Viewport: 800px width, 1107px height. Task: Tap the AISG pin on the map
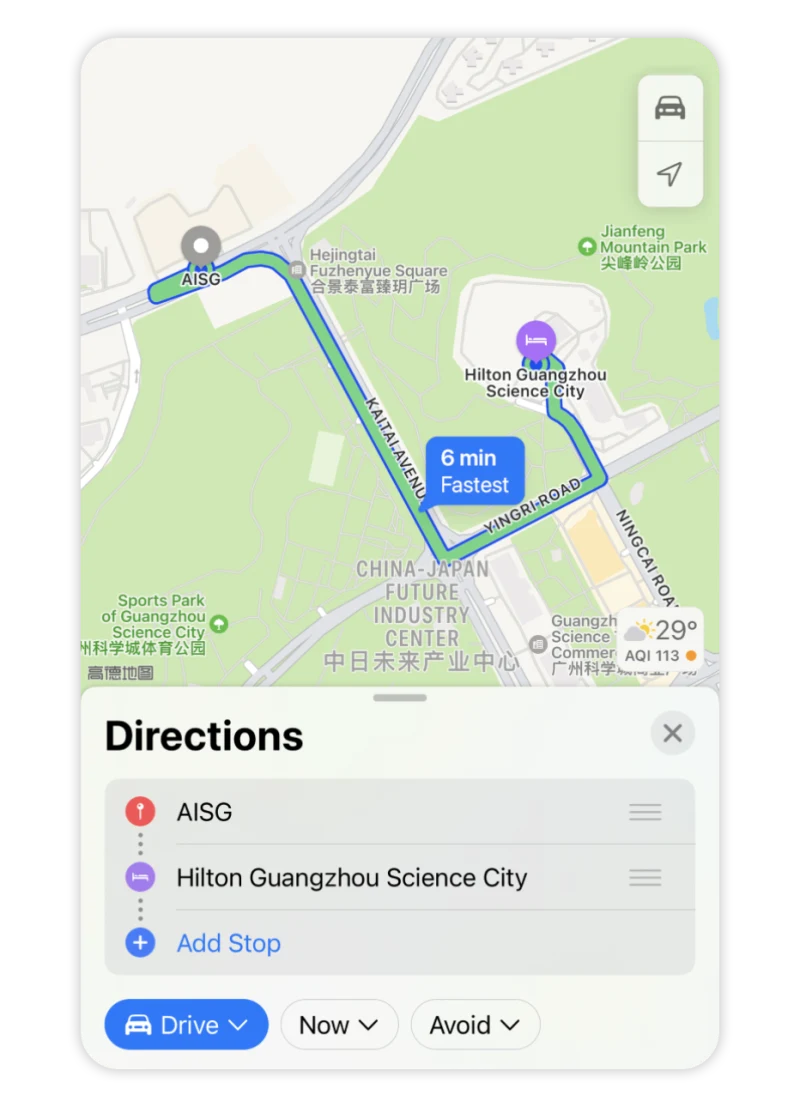click(x=201, y=247)
